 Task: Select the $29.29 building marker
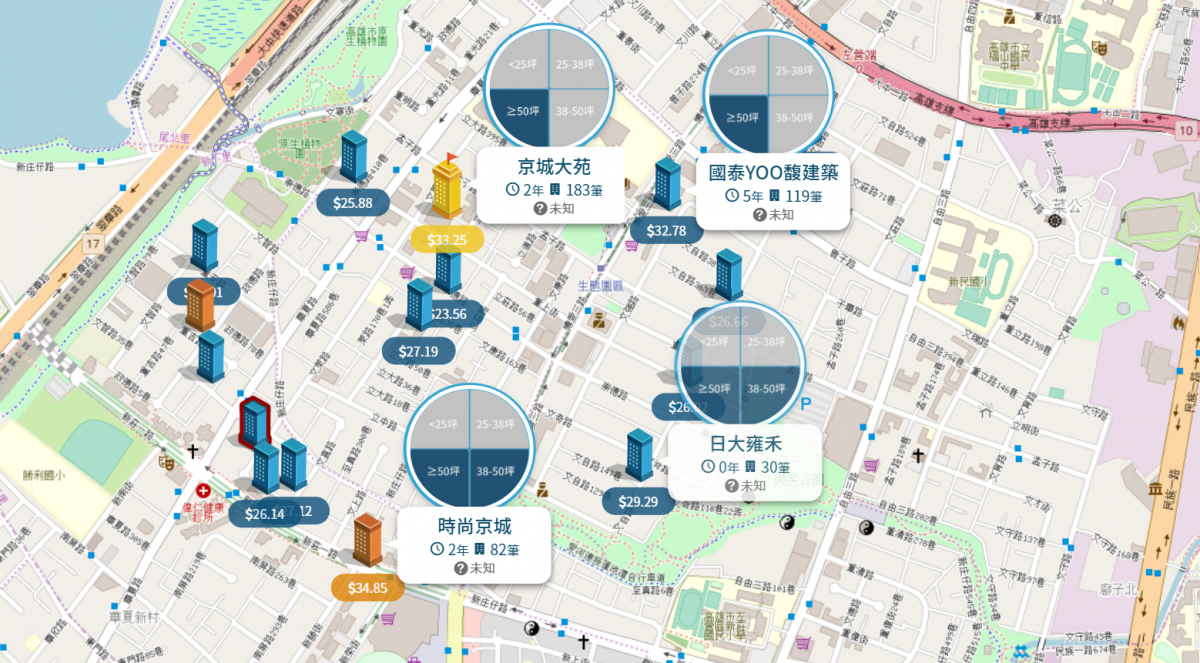[x=639, y=456]
